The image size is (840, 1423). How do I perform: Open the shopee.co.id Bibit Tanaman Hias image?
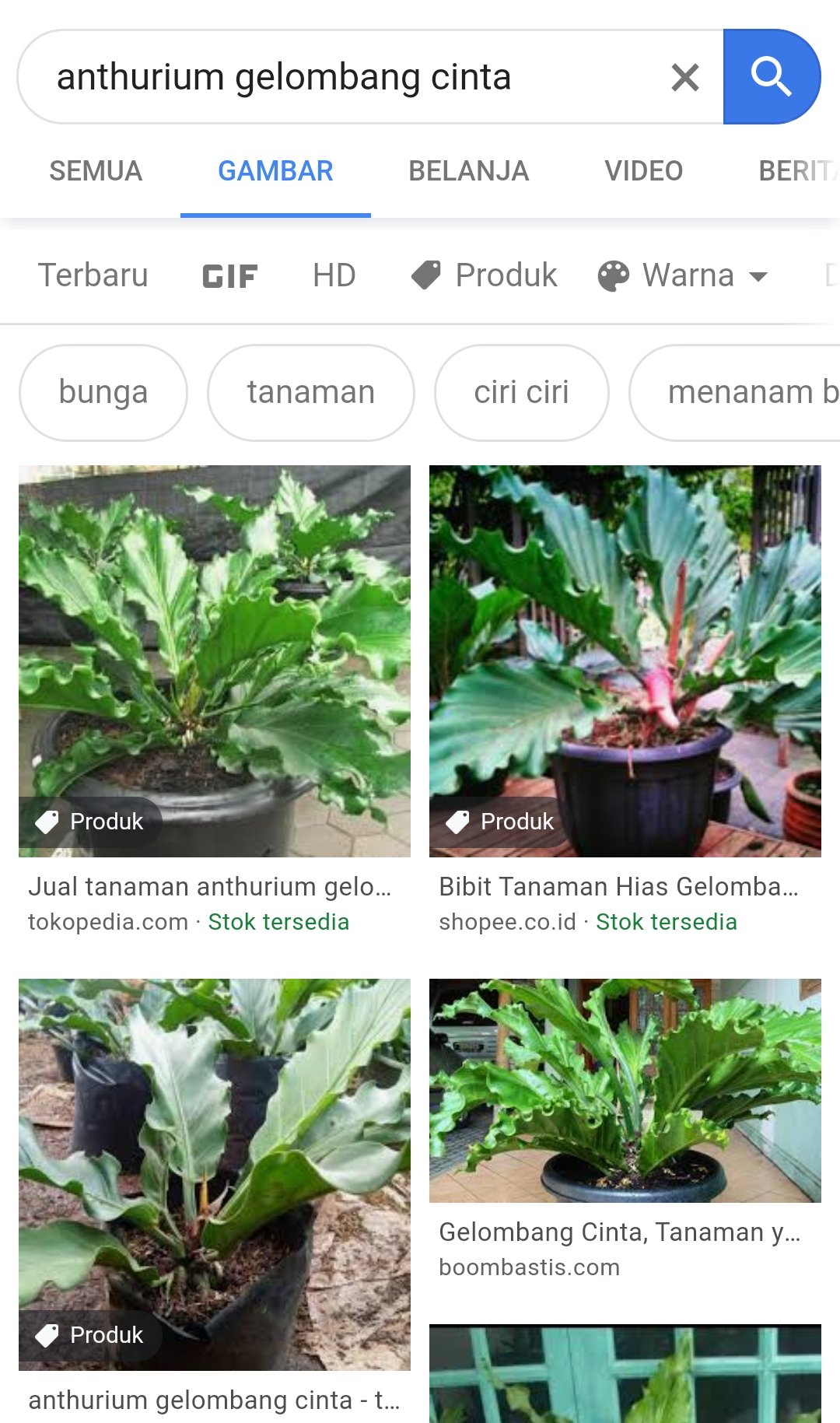(625, 661)
